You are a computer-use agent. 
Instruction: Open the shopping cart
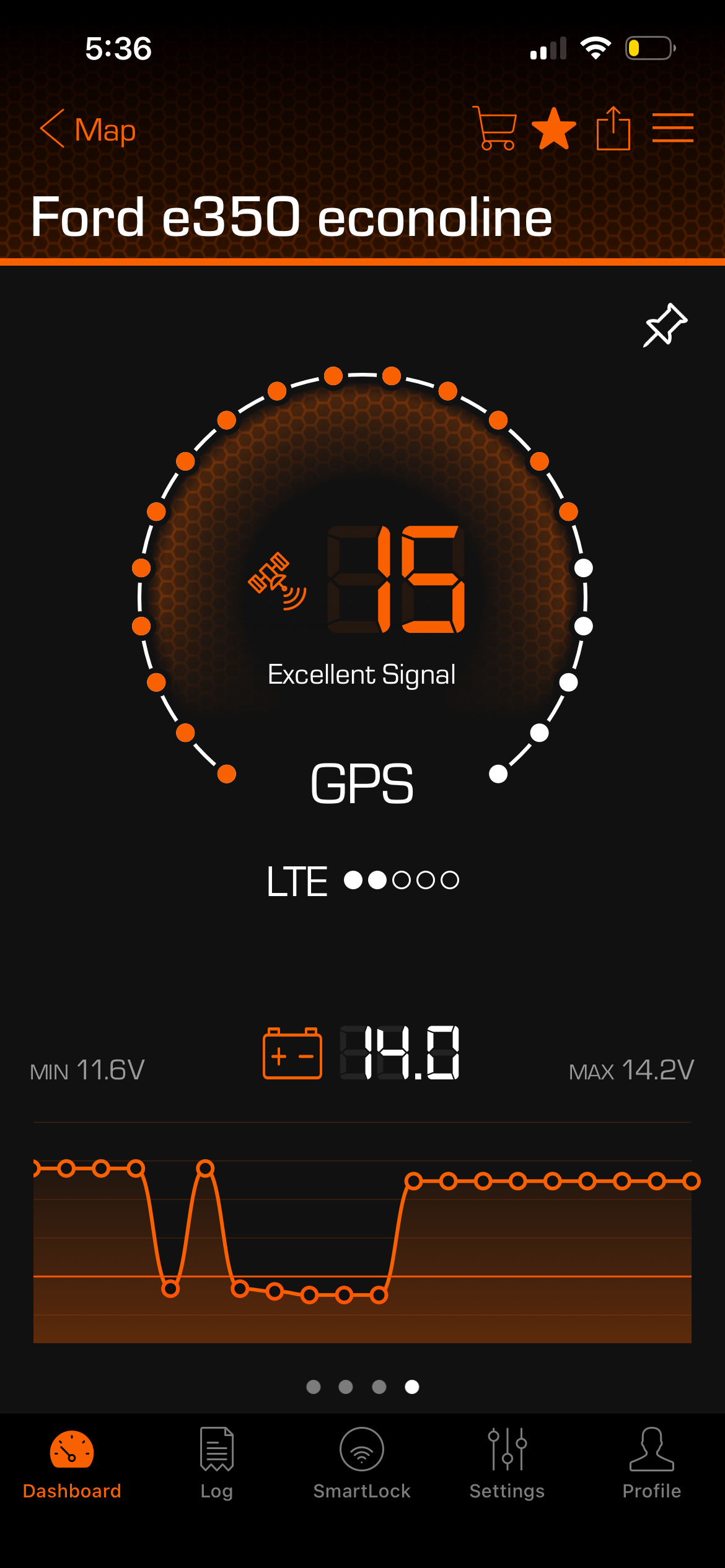494,129
